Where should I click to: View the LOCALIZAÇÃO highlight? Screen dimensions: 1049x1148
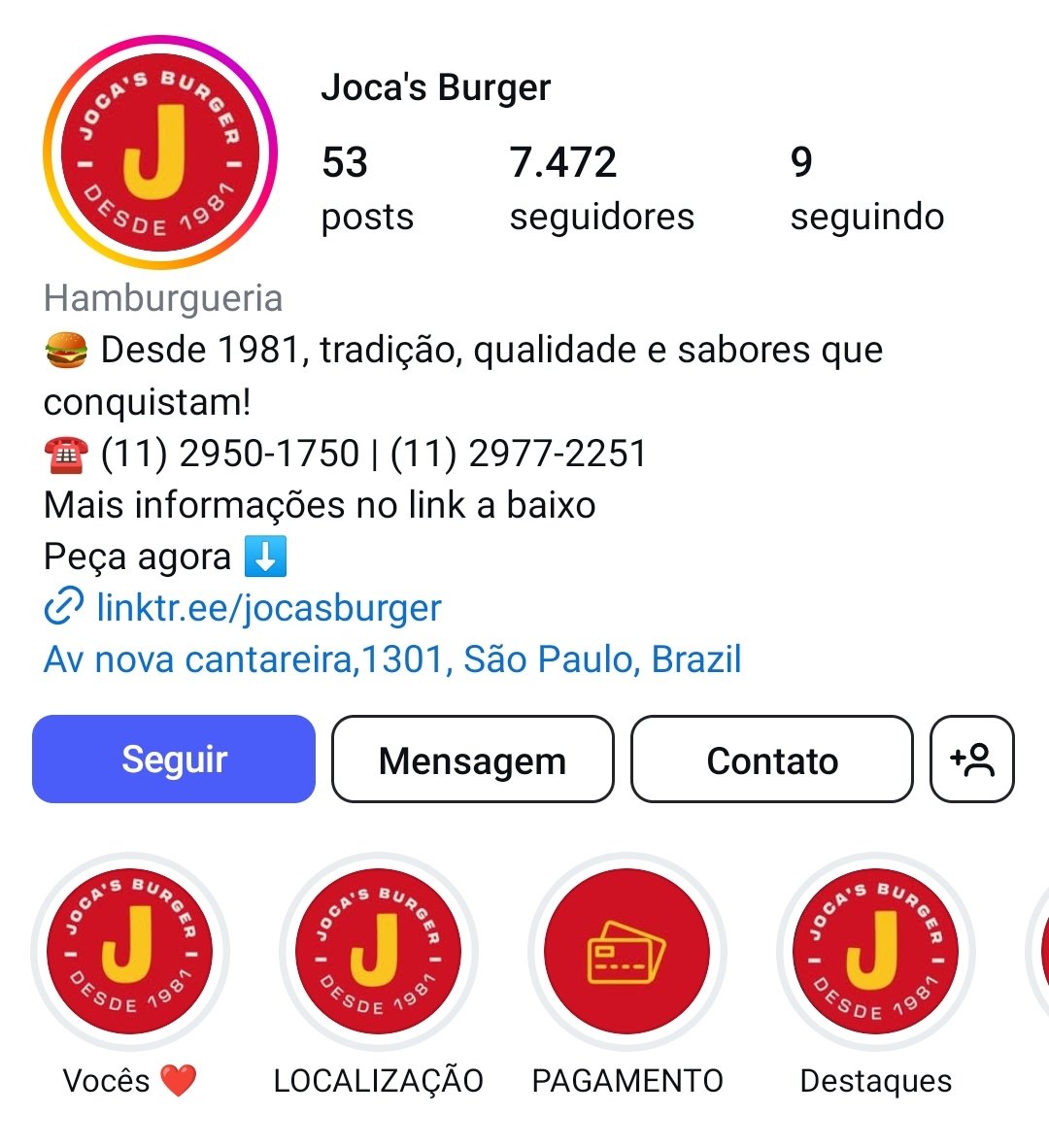[378, 952]
